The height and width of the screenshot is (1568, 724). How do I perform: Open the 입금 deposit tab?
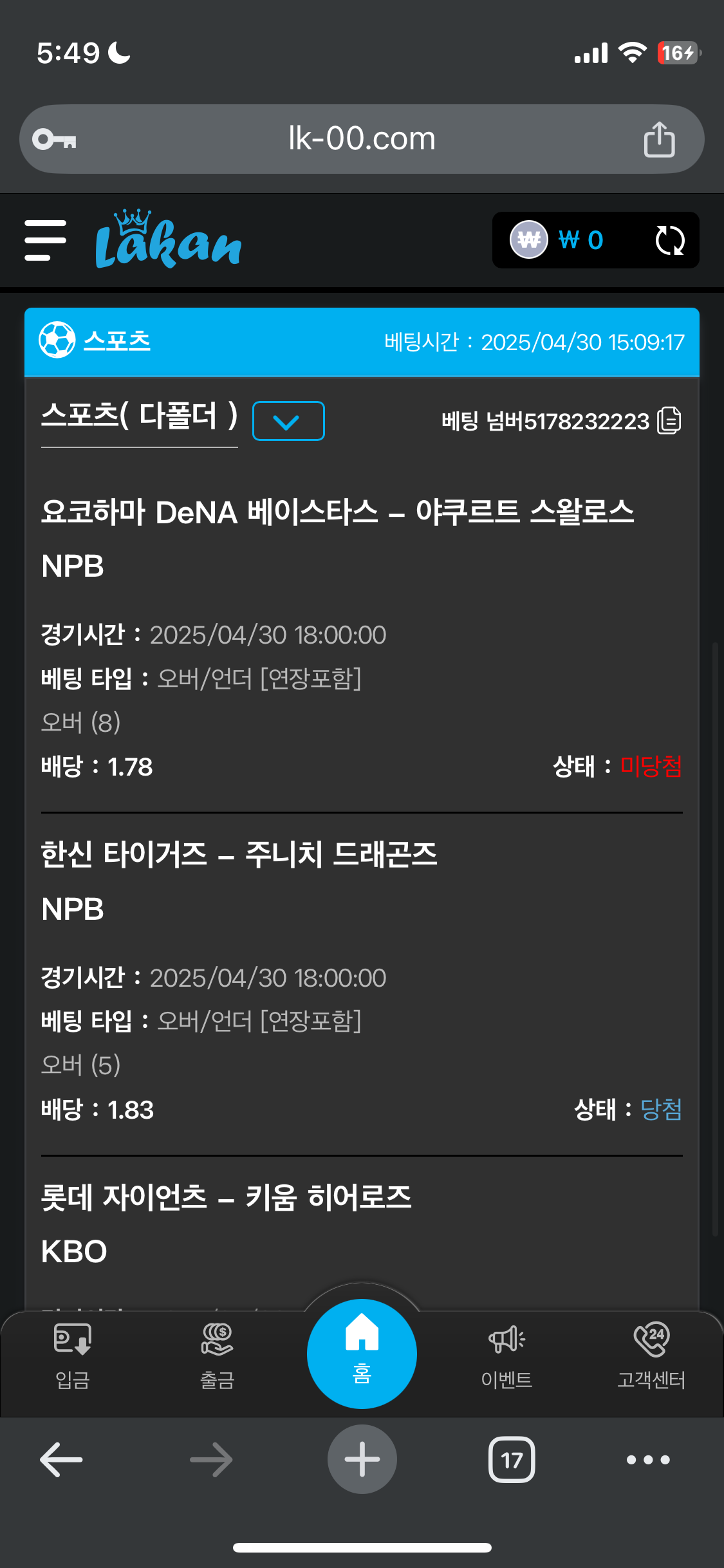pyautogui.click(x=72, y=1354)
